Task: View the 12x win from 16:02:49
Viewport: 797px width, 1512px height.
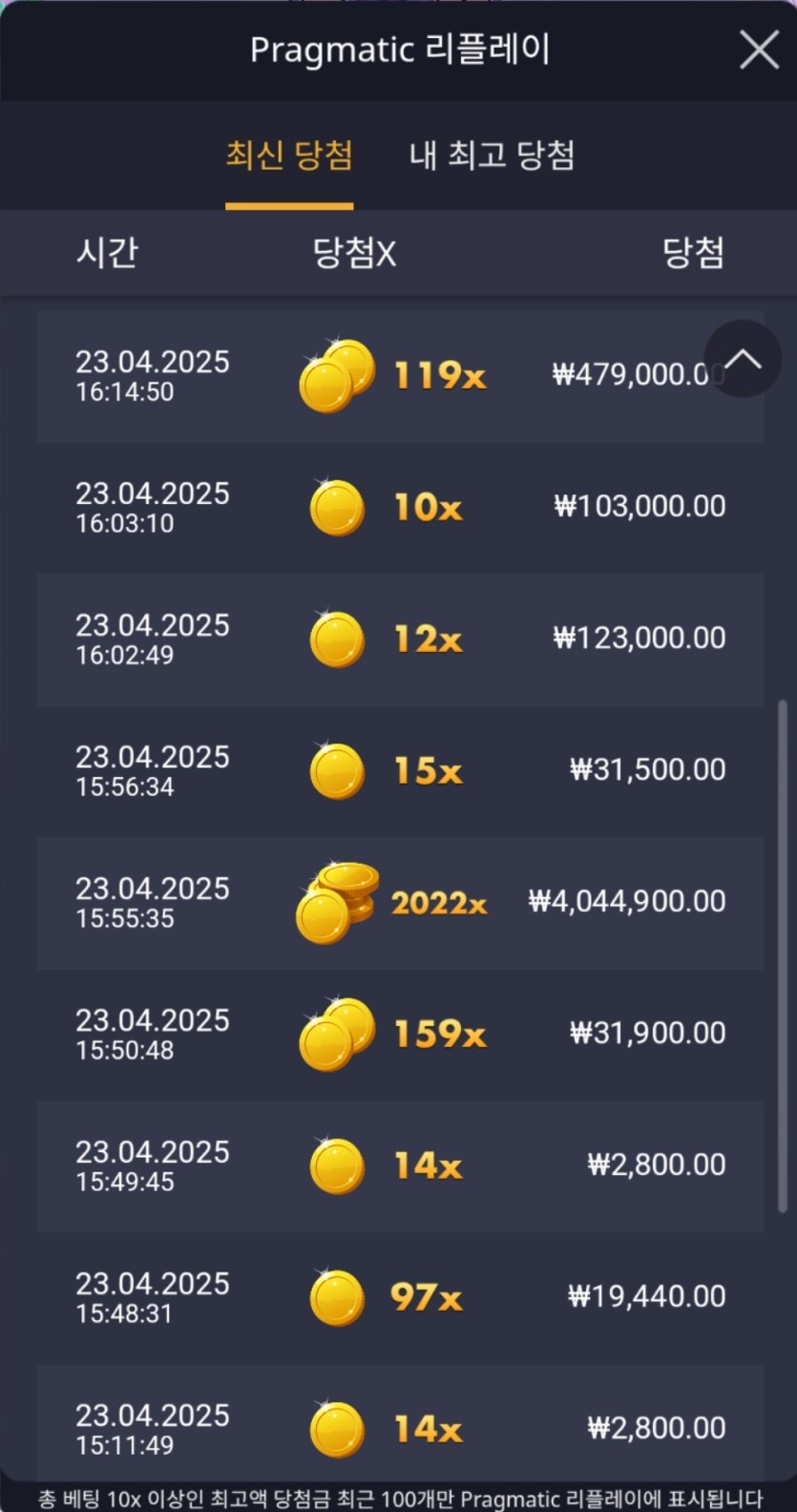Action: coord(399,639)
